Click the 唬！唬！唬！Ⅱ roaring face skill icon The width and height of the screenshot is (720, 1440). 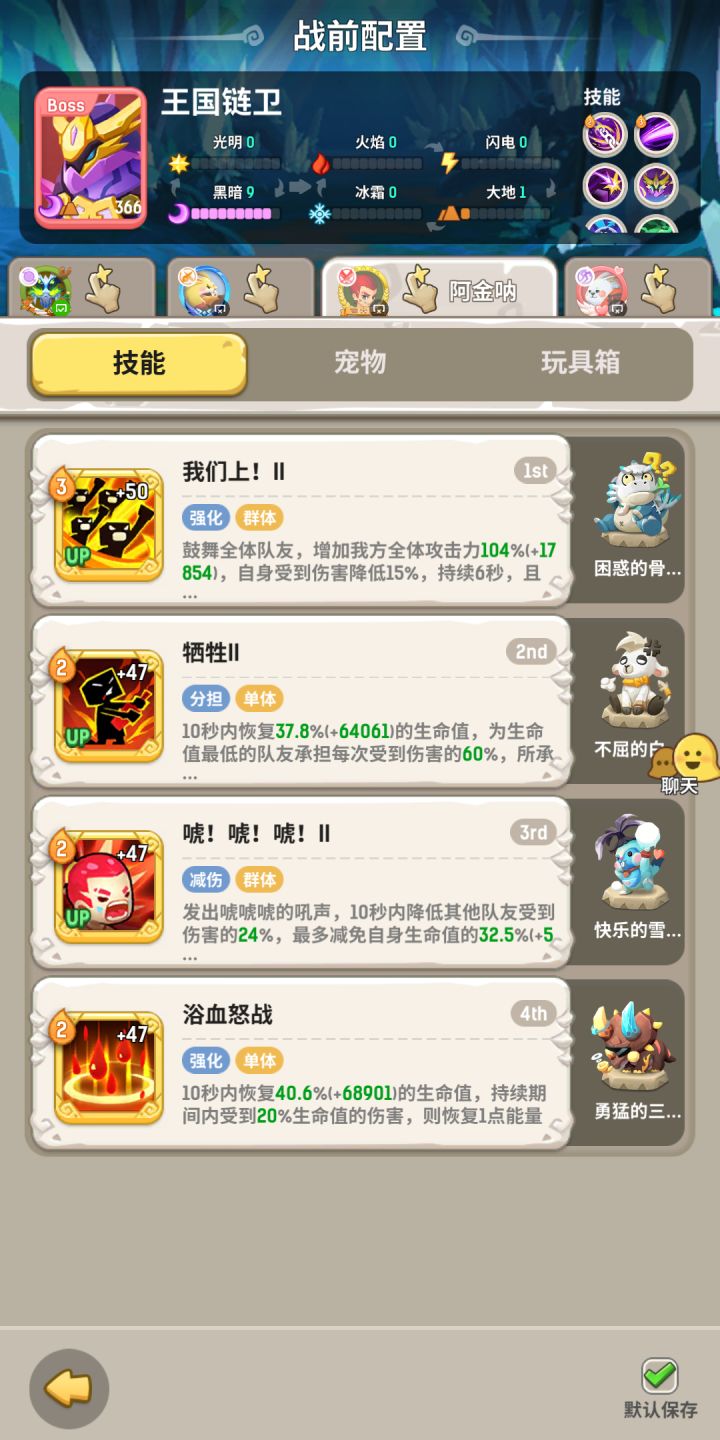107,888
